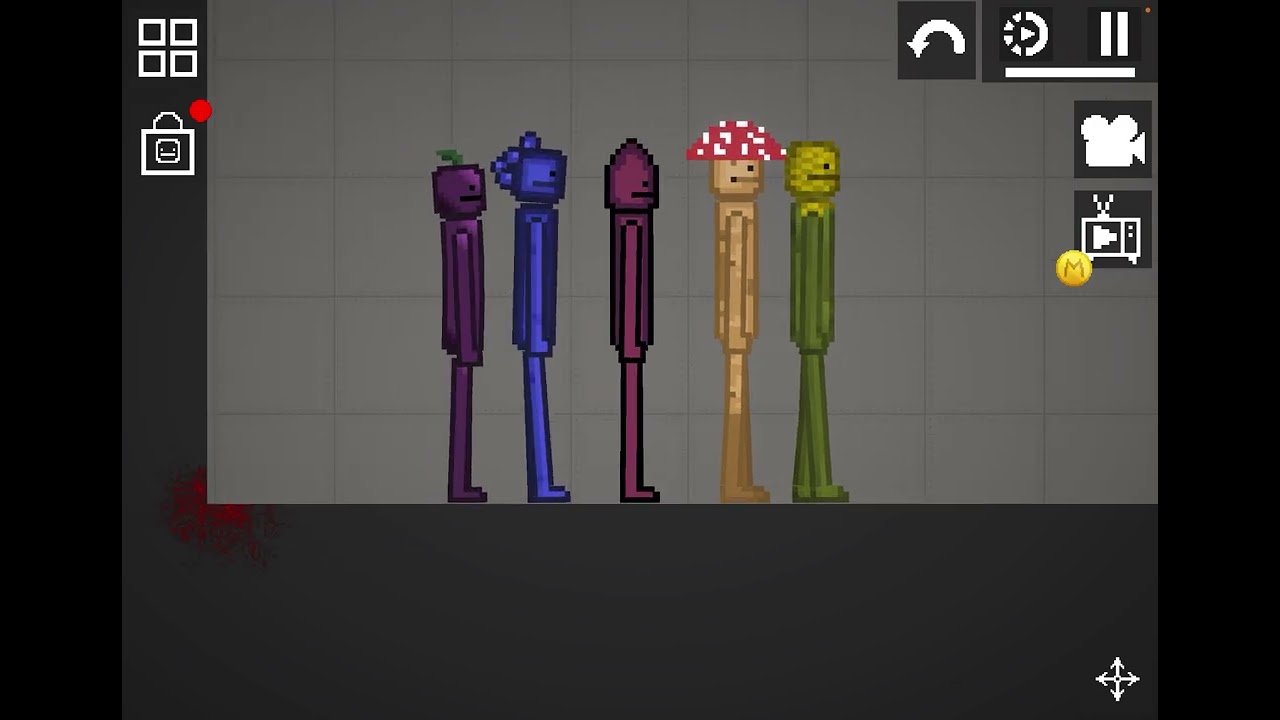This screenshot has width=1280, height=720.
Task: Open the item grid menu
Action: pos(167,47)
